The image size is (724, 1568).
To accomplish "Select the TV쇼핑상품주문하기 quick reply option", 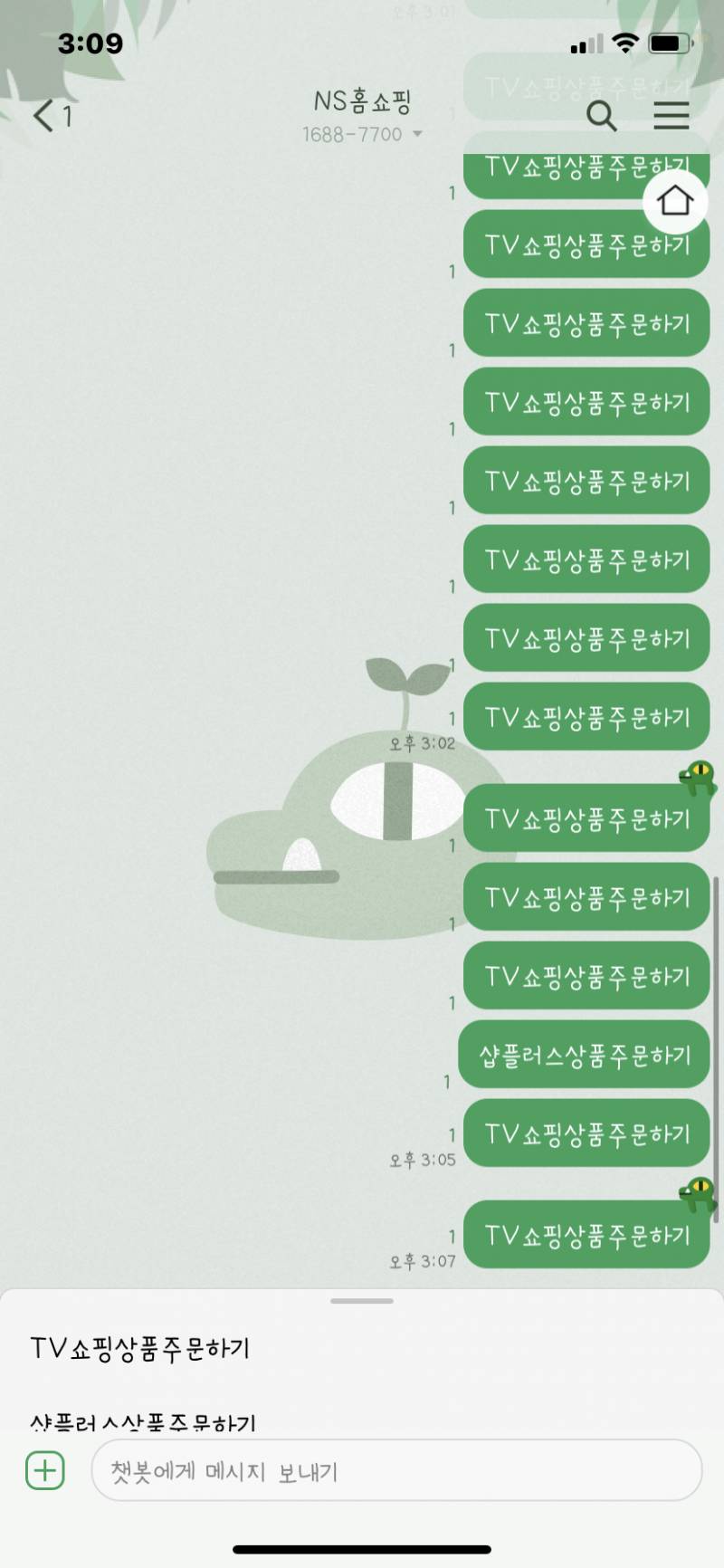I will 140,1348.
